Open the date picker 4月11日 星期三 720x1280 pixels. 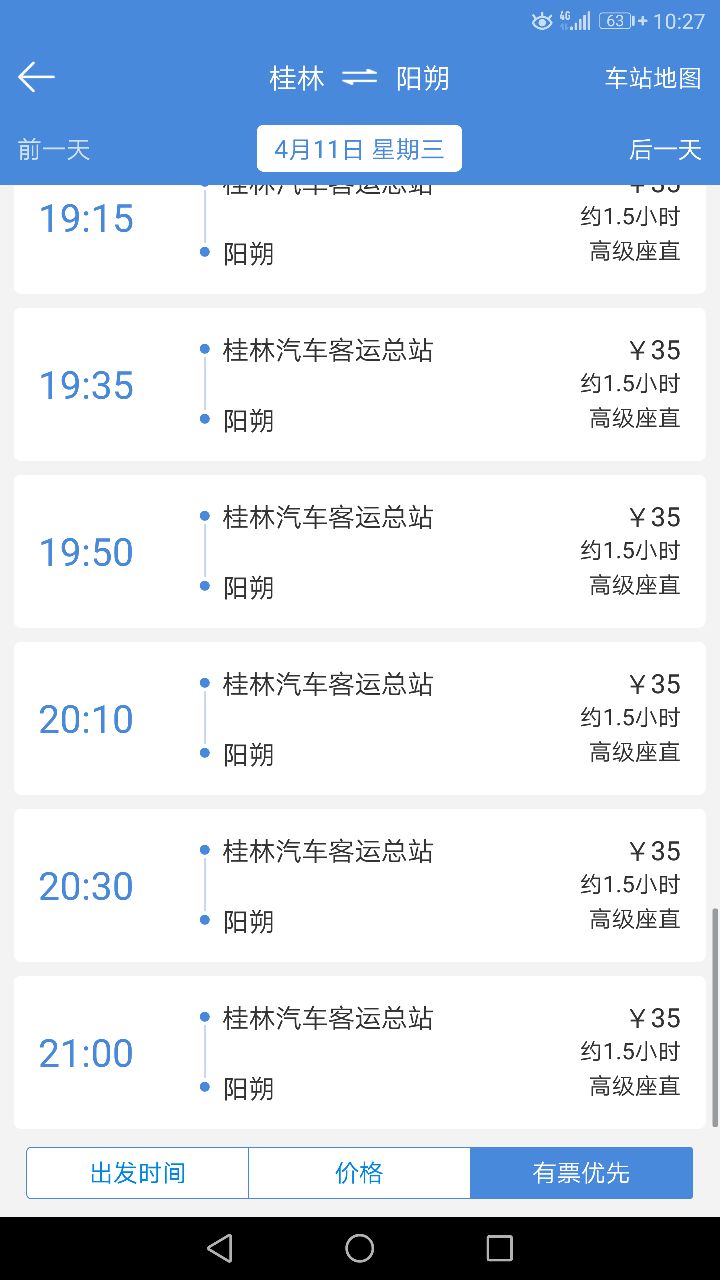coord(359,149)
